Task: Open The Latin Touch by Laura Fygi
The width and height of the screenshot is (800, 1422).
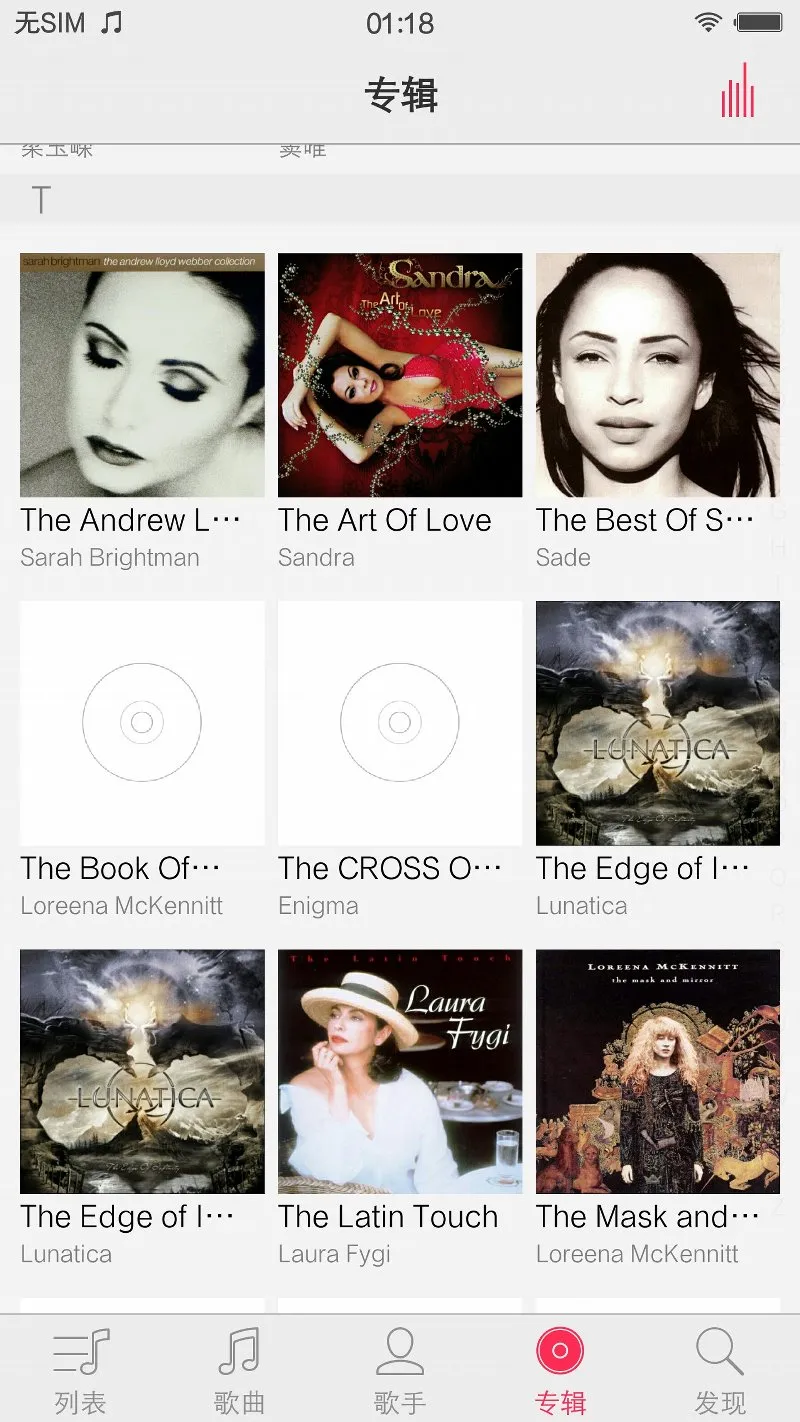Action: [400, 1071]
